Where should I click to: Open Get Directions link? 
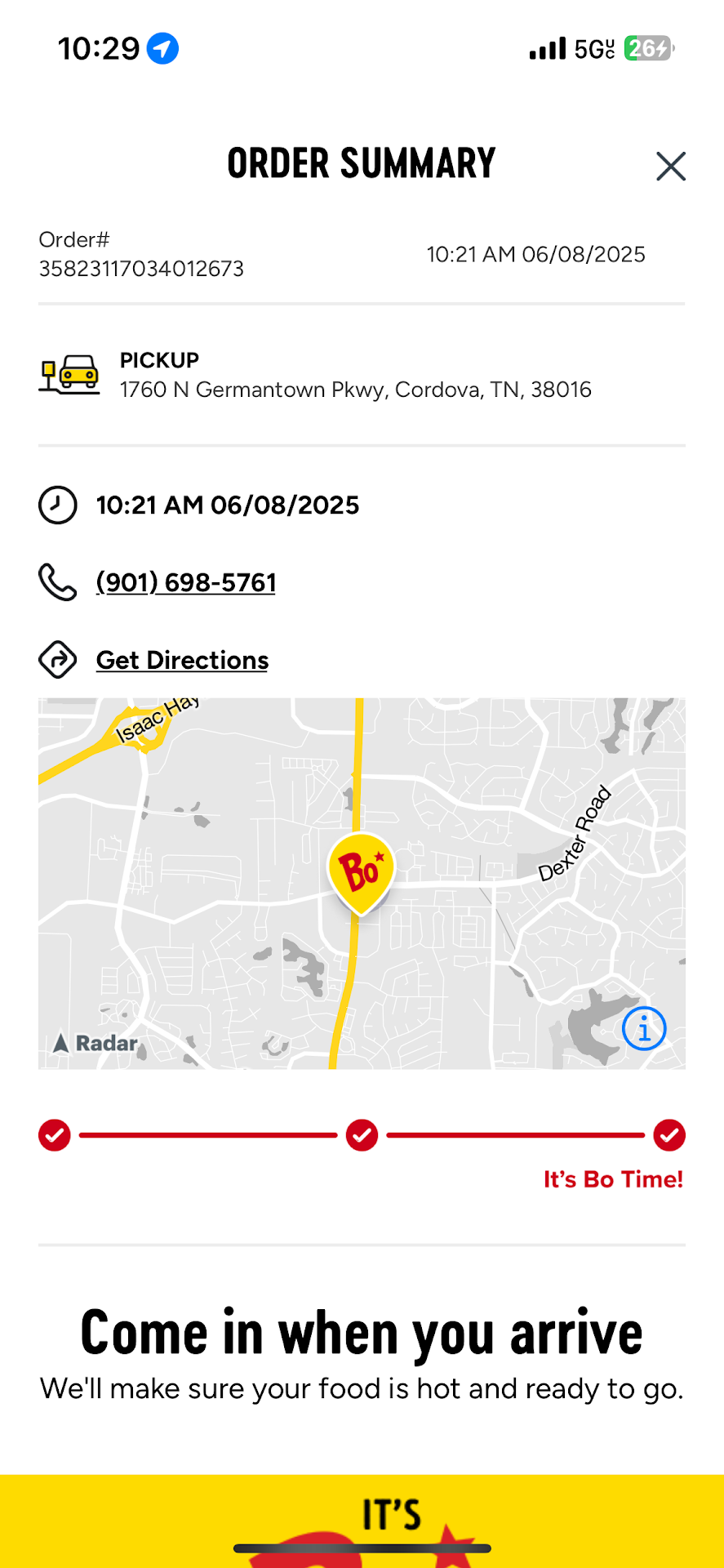pyautogui.click(x=182, y=660)
